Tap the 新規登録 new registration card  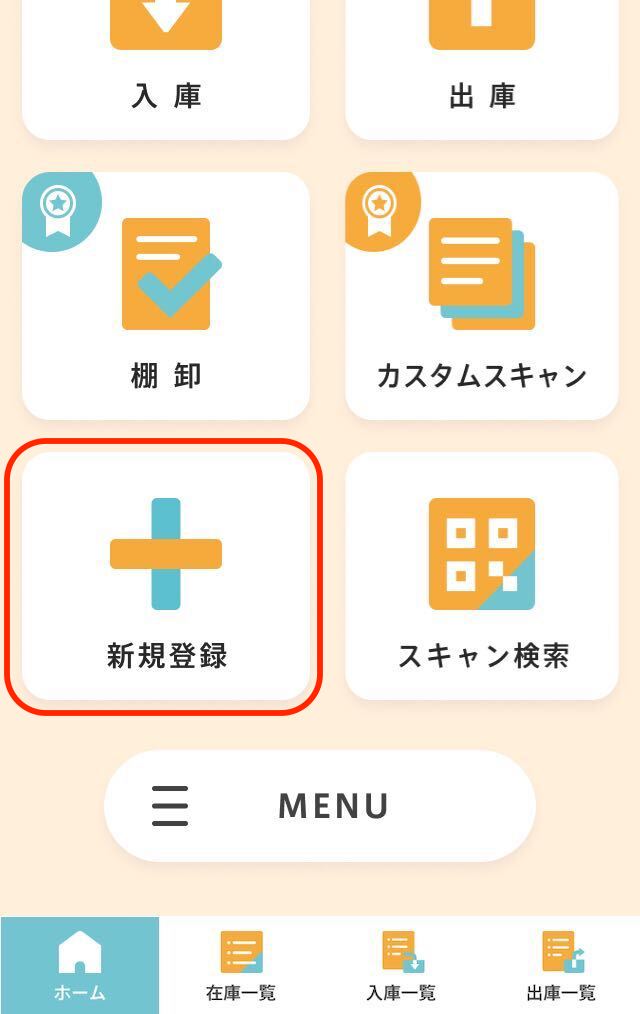coord(166,576)
